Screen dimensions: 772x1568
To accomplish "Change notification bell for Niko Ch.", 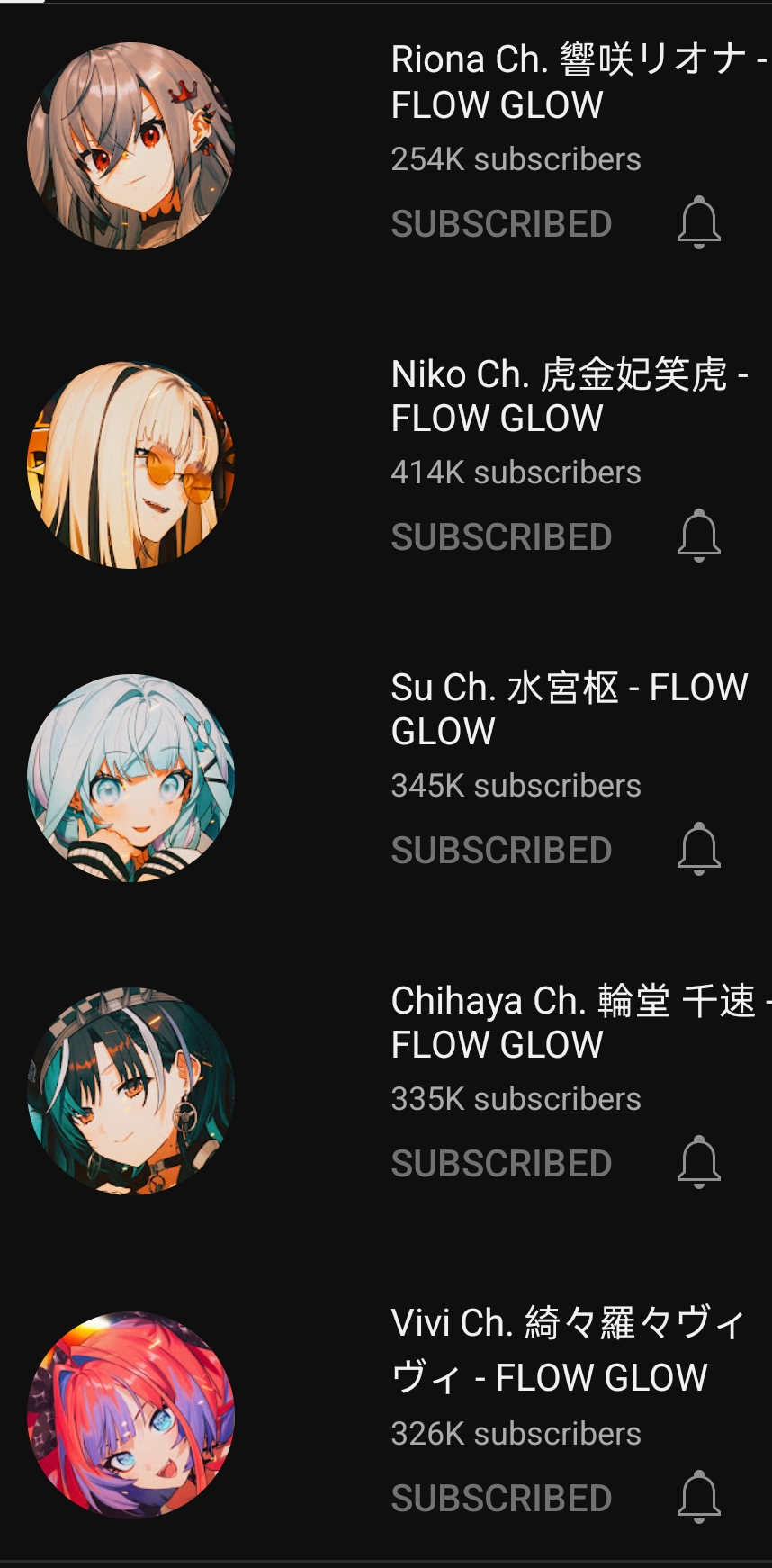I will coord(698,536).
